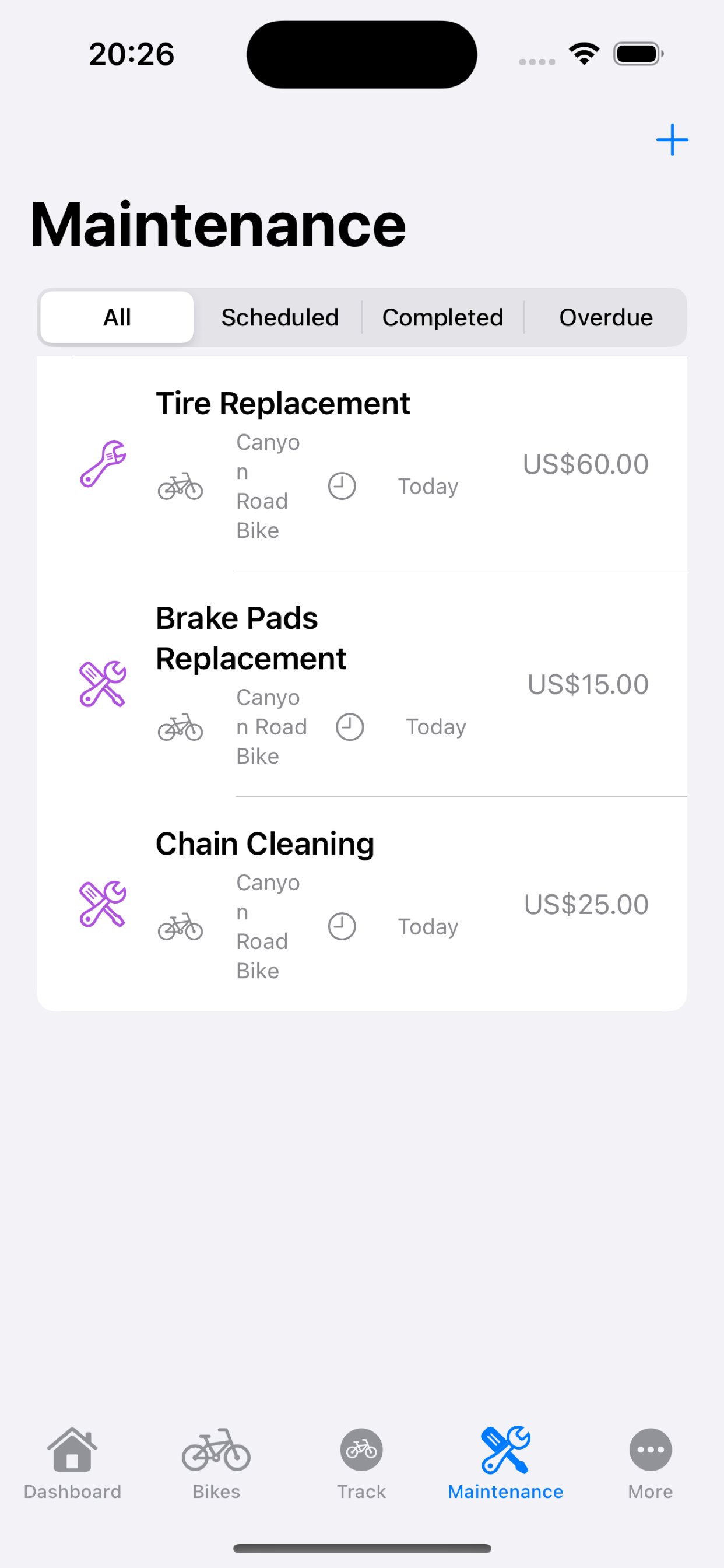Select the All filter segment

pyautogui.click(x=117, y=317)
